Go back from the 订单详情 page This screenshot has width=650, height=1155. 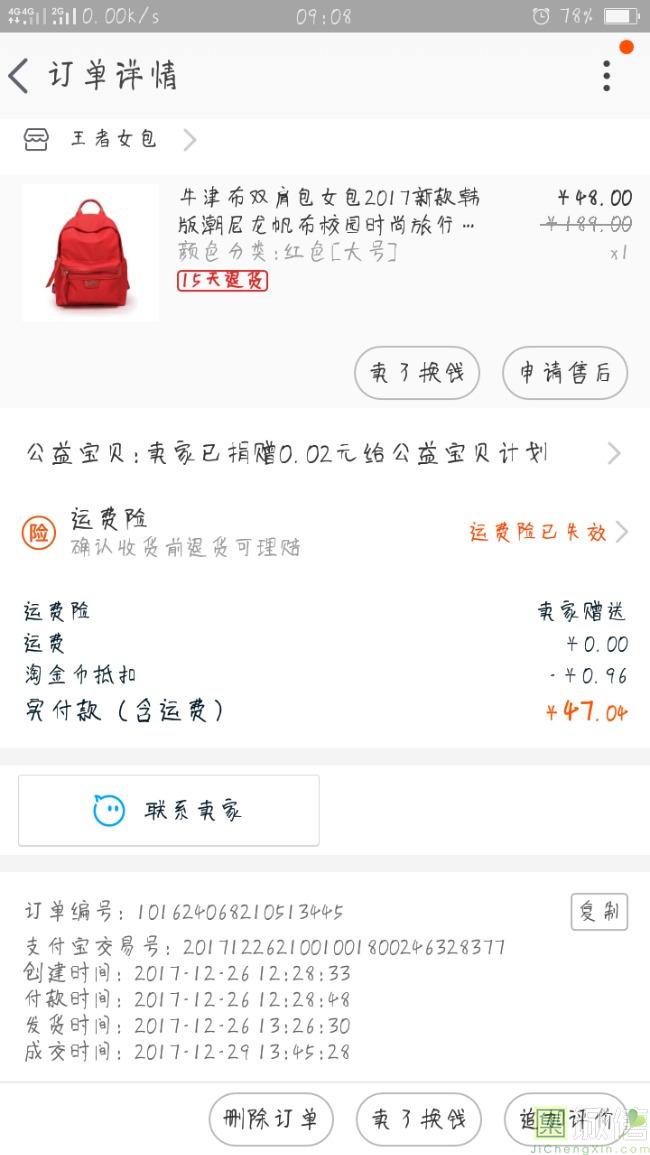(20, 76)
